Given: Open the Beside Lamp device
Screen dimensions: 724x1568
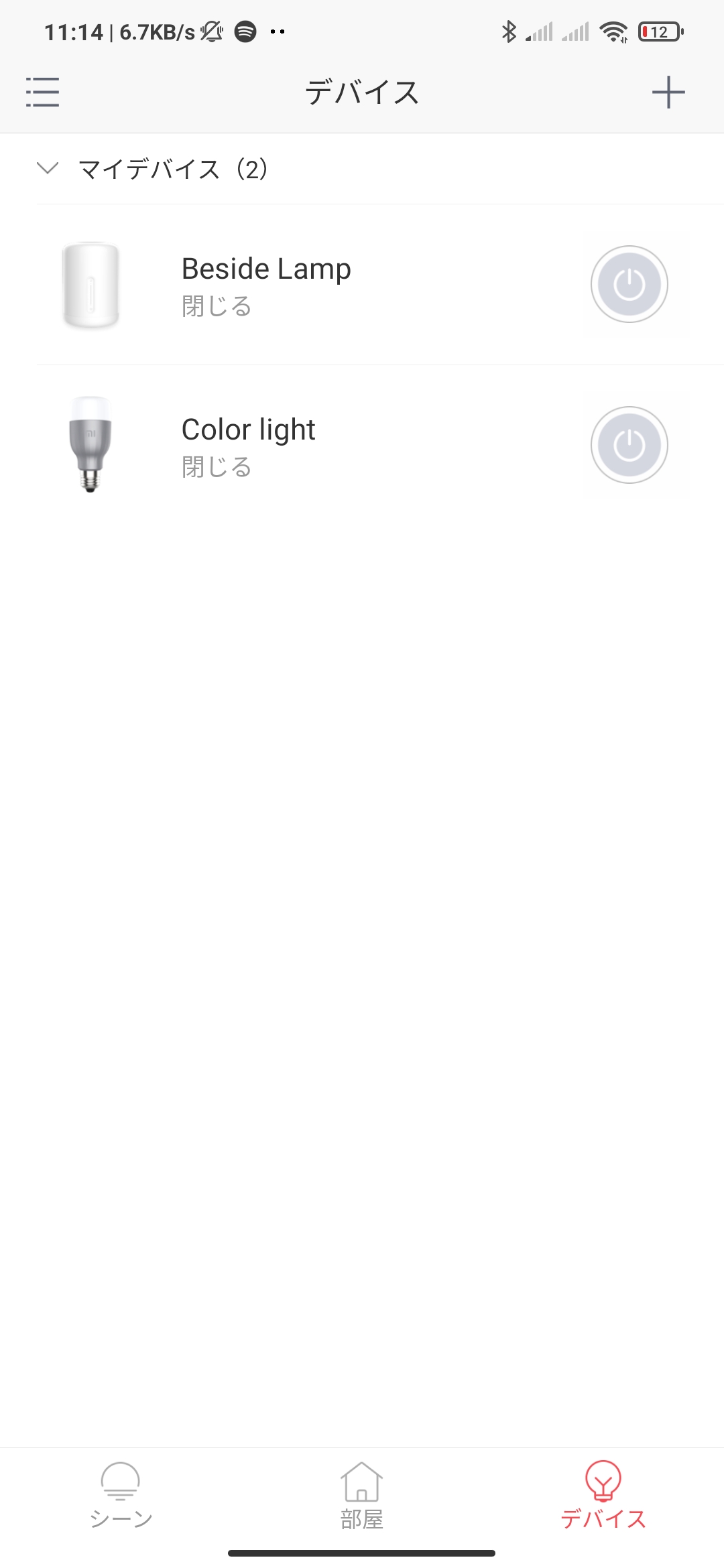Looking at the screenshot, I should click(266, 284).
